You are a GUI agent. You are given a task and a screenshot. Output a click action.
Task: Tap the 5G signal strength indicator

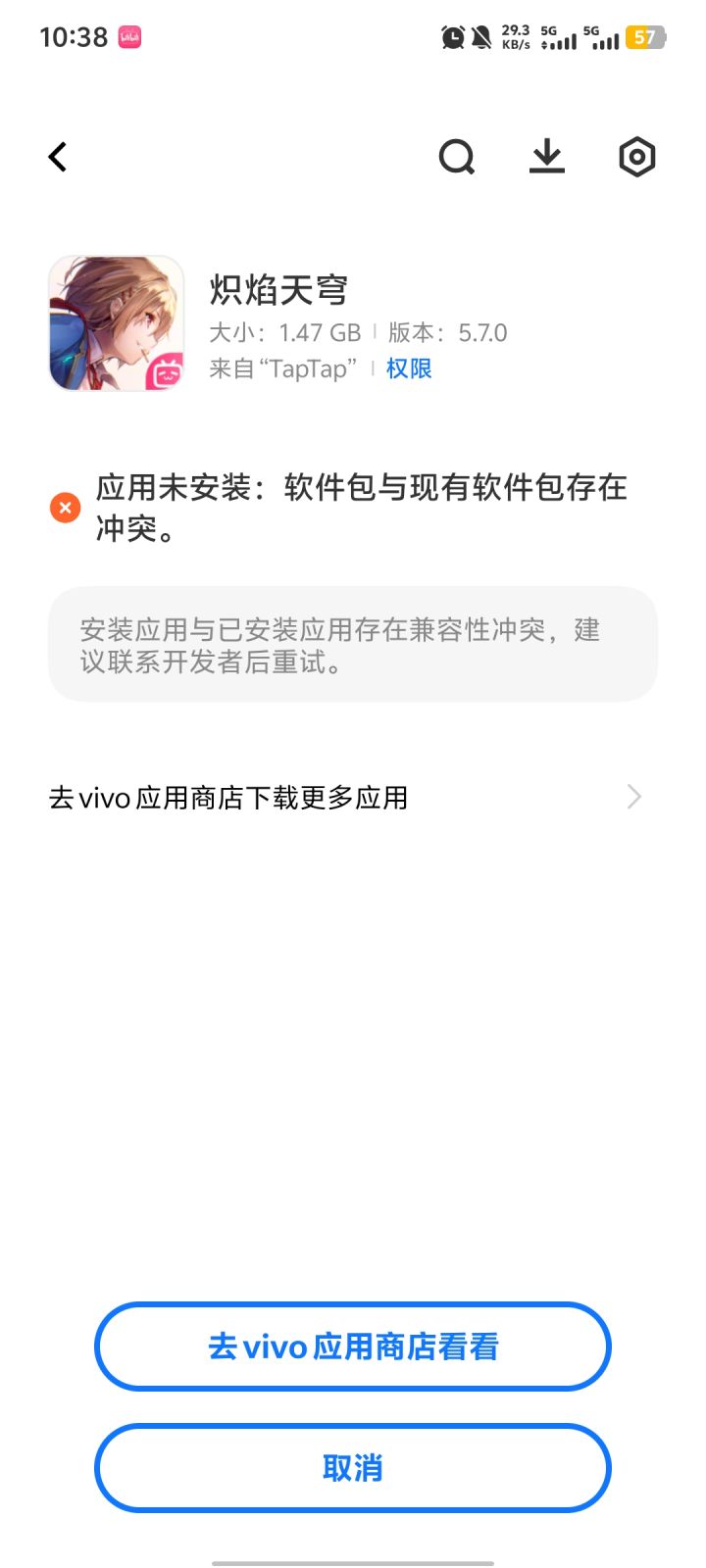561,39
